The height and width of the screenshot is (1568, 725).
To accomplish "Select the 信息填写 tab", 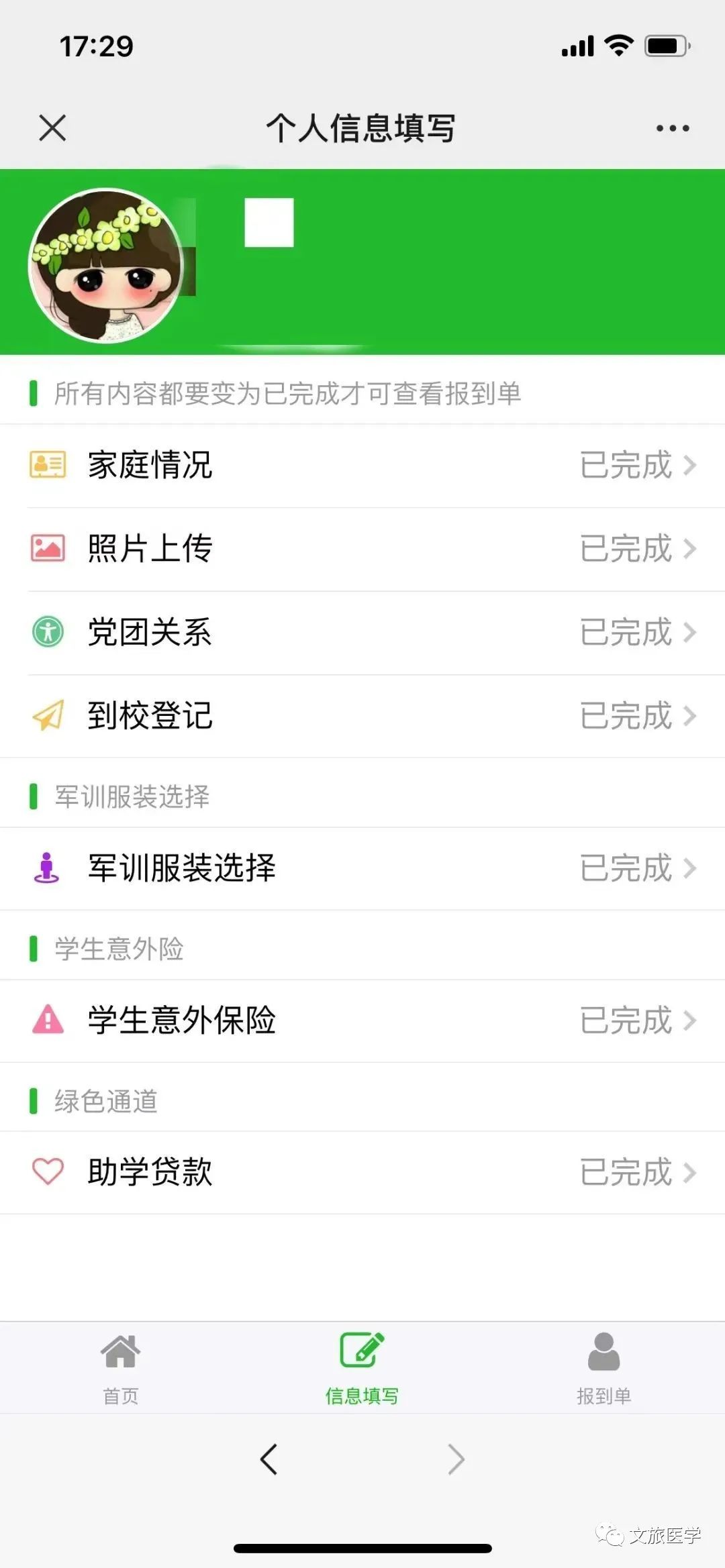I will [x=362, y=1369].
